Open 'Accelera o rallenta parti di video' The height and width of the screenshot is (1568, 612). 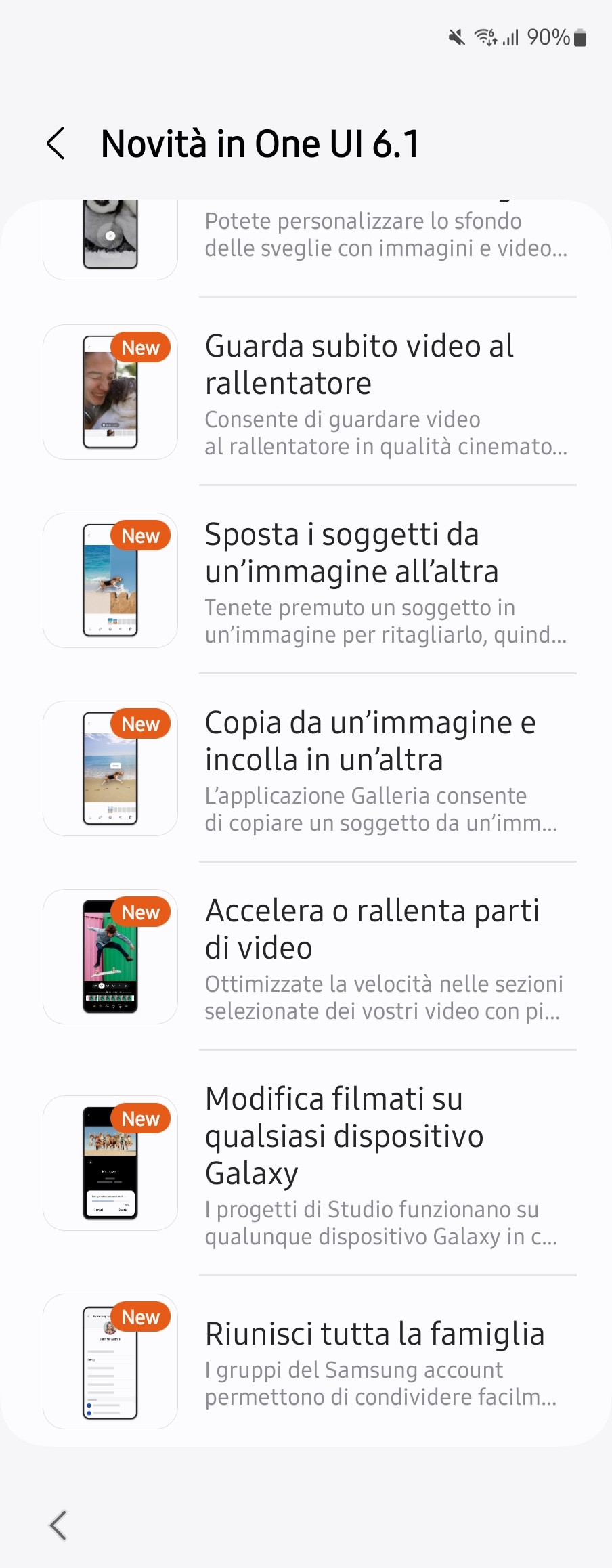(x=386, y=957)
